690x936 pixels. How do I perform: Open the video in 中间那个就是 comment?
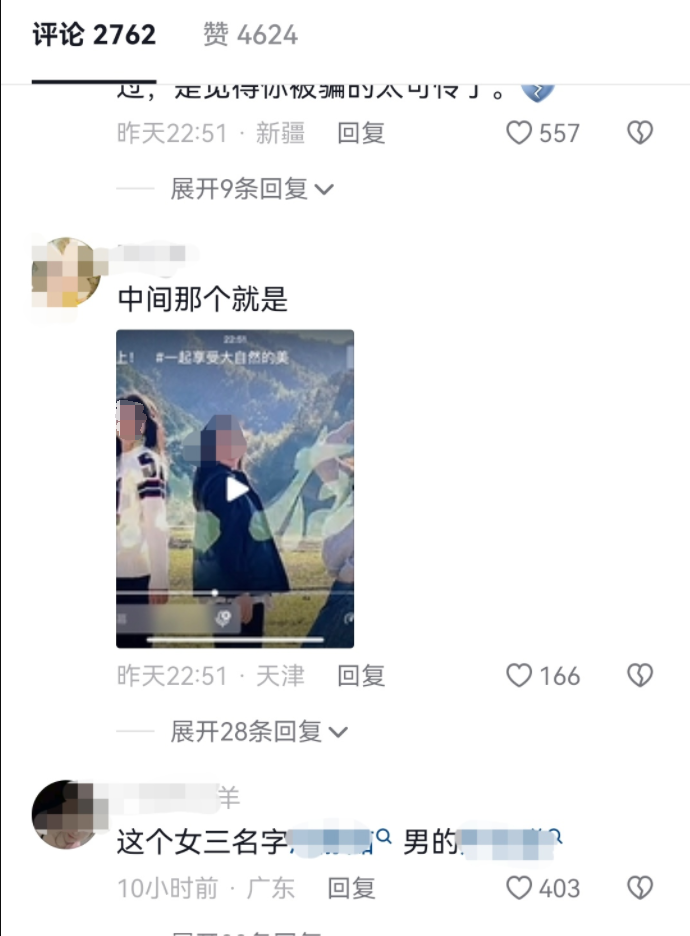pyautogui.click(x=235, y=488)
